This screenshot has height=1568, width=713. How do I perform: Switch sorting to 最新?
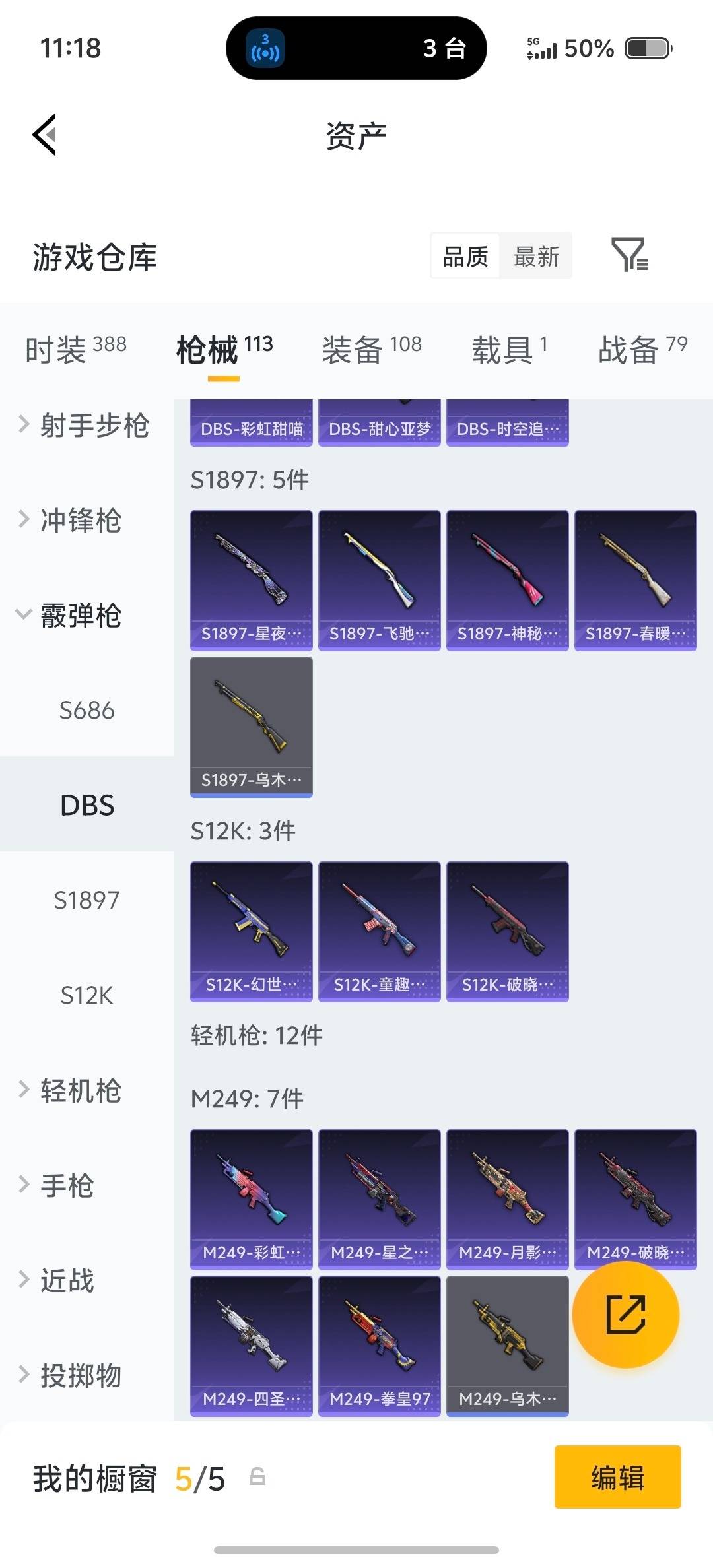pyautogui.click(x=536, y=256)
